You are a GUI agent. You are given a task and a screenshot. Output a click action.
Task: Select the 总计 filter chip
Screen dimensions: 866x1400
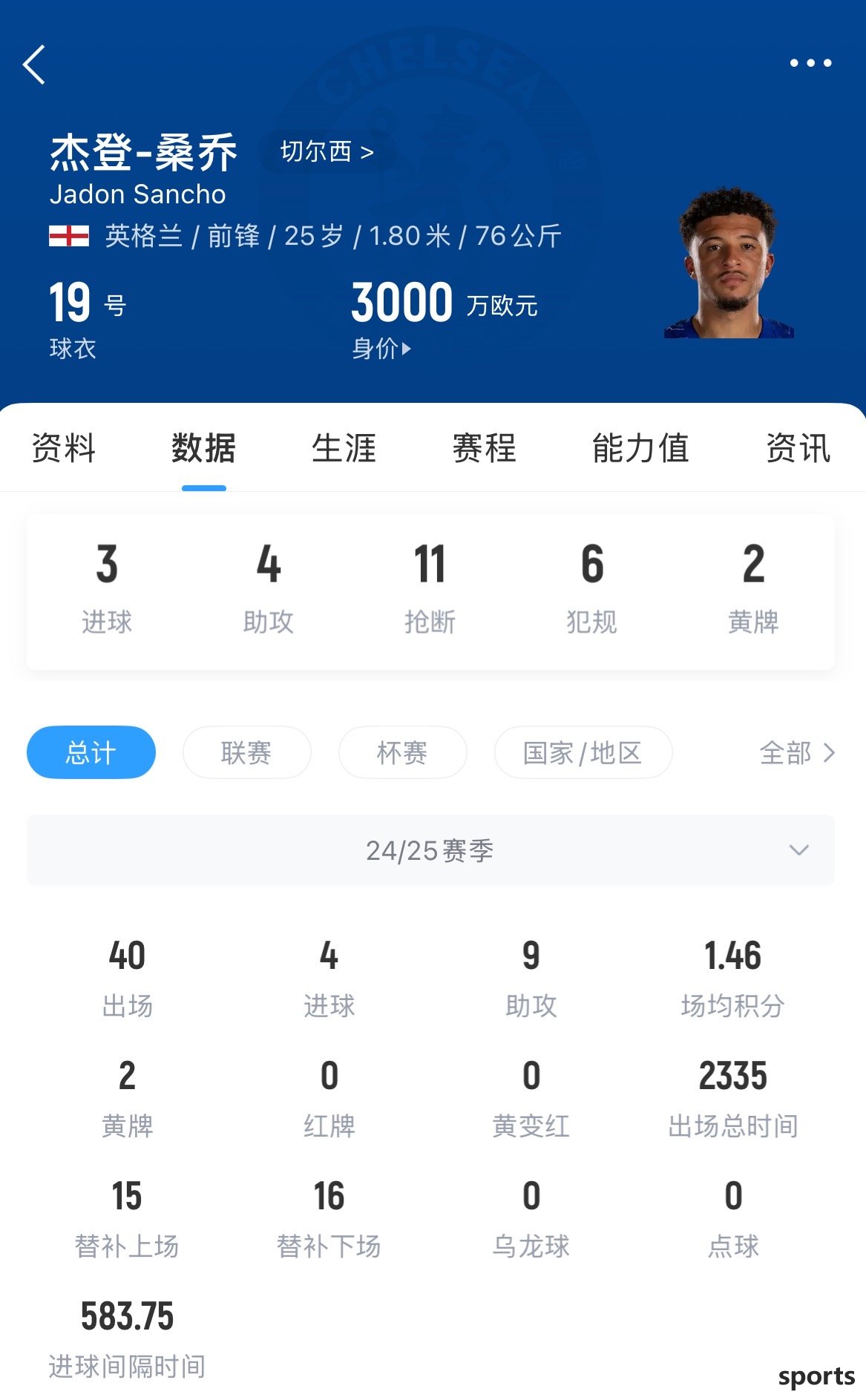point(91,752)
